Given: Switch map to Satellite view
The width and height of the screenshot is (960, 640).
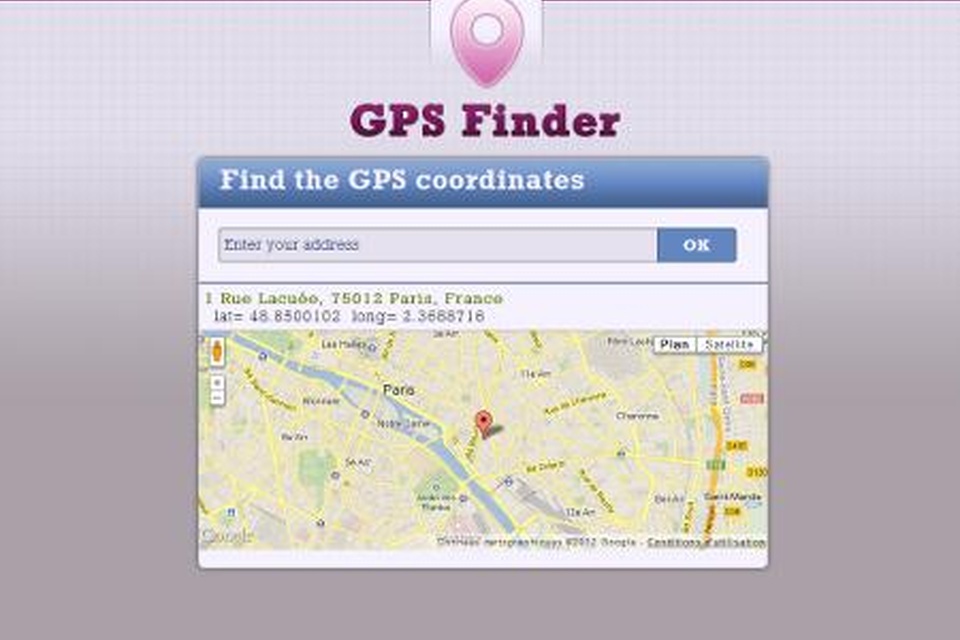Looking at the screenshot, I should pos(728,344).
